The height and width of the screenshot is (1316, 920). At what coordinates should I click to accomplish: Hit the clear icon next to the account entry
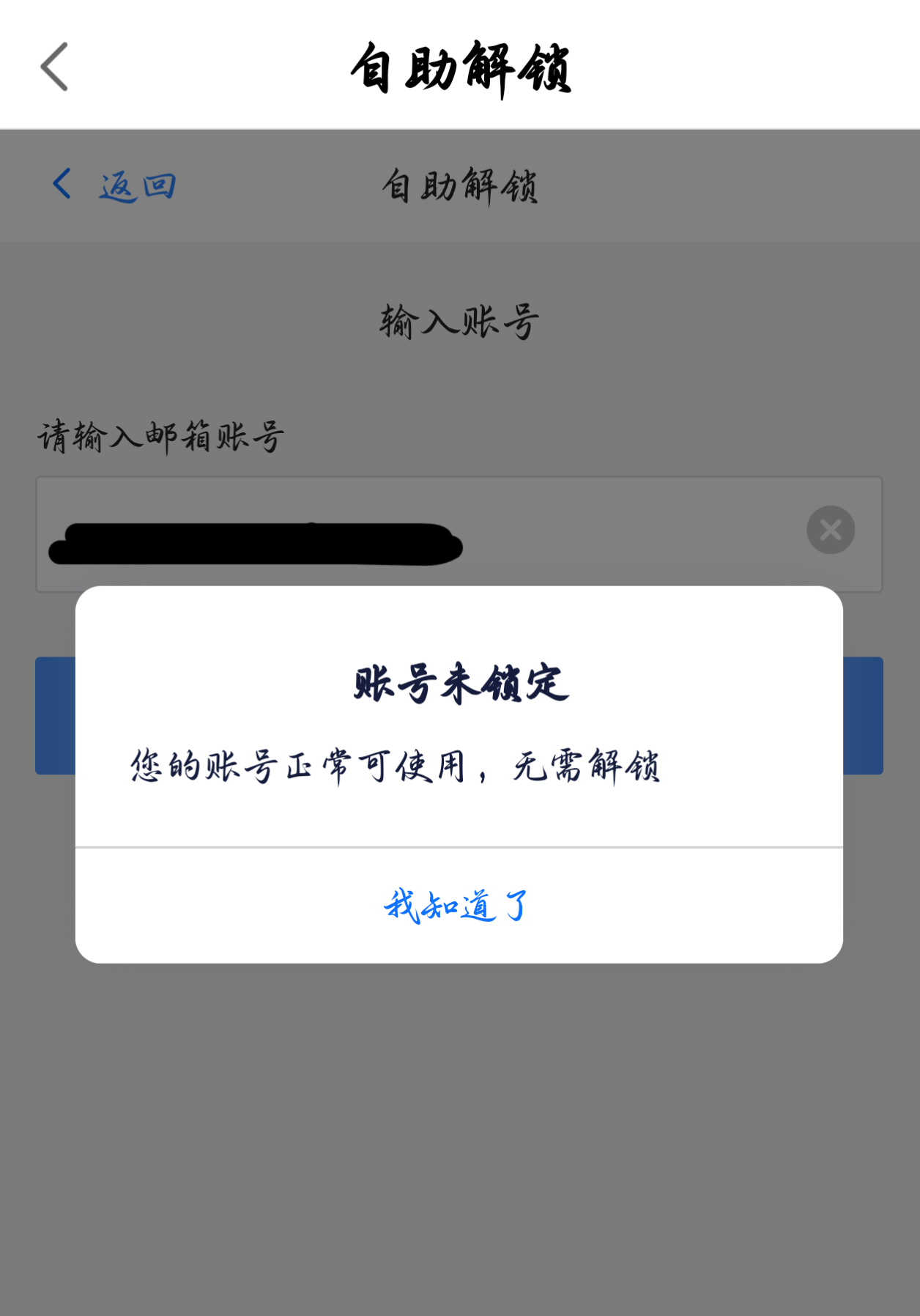coord(830,529)
